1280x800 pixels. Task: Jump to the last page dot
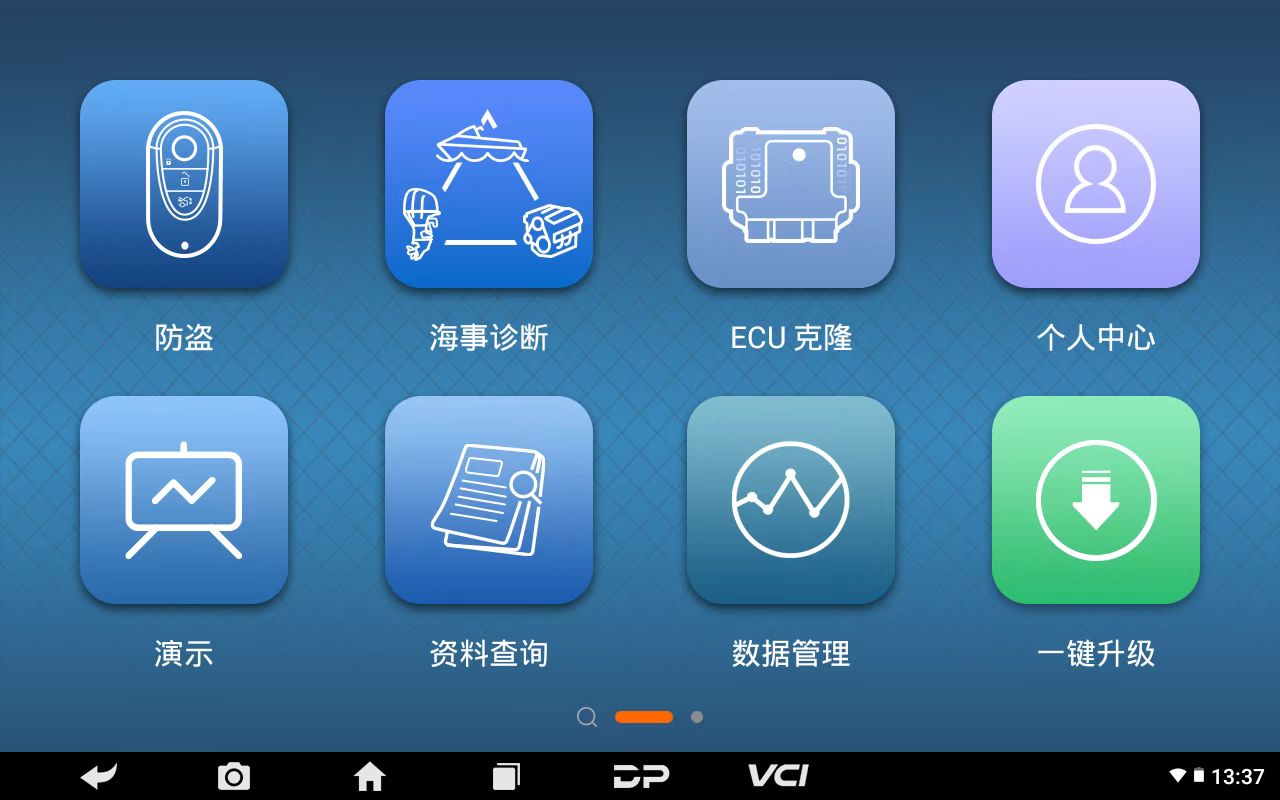pos(697,717)
